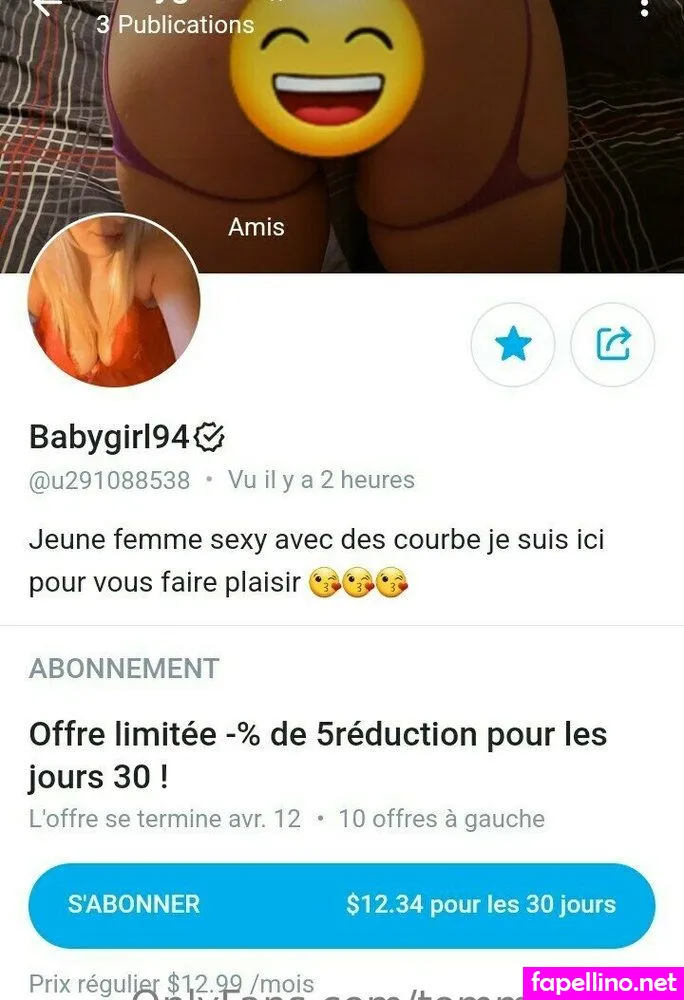Go back using the top arrow
Screen dimensions: 684x1000
[46, 6]
